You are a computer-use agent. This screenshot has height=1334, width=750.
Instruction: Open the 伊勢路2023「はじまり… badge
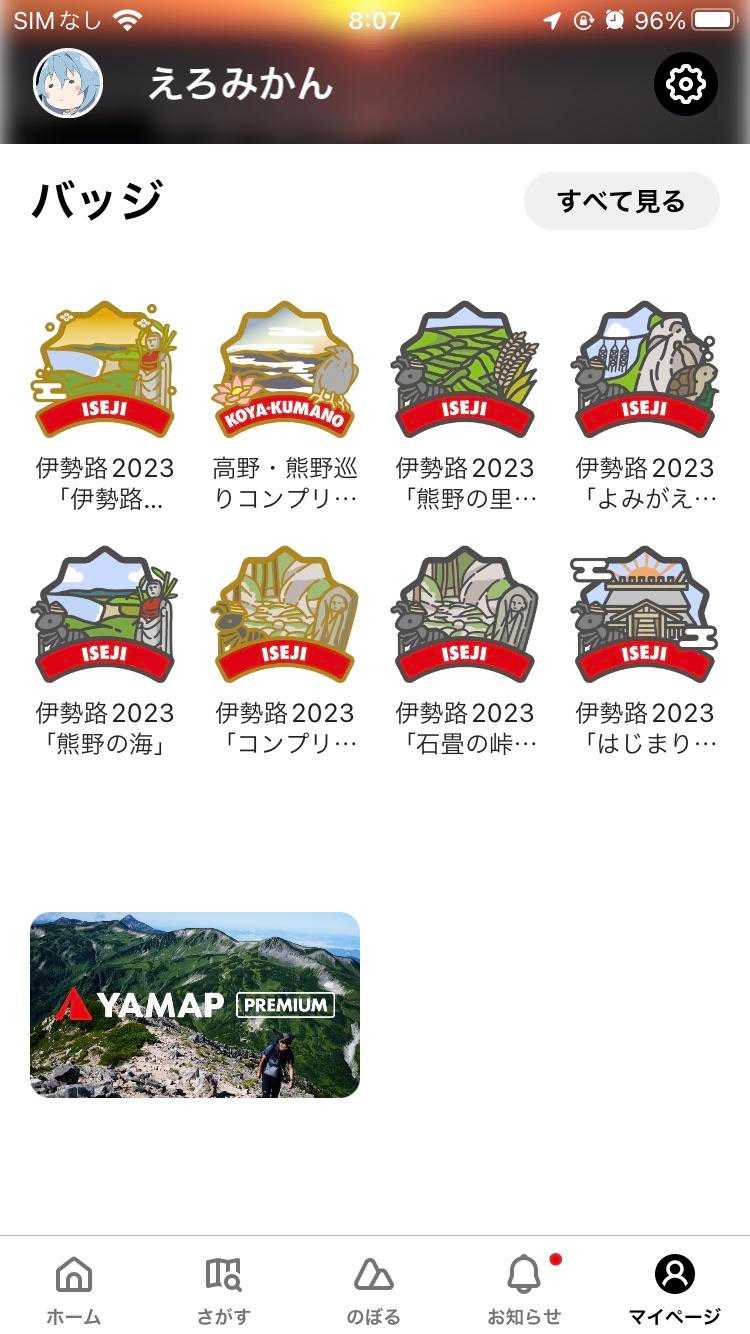[645, 652]
